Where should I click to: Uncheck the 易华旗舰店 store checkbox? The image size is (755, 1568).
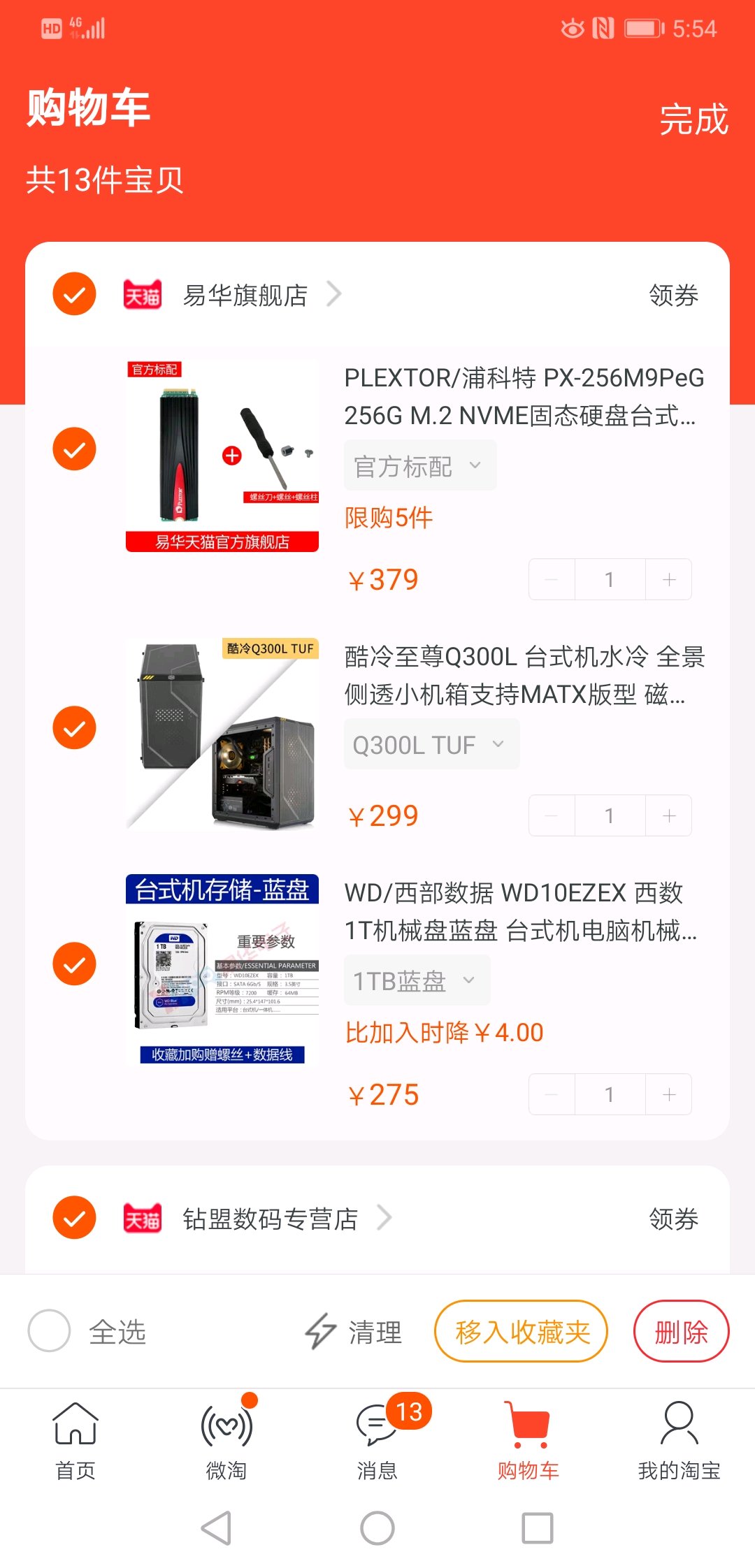click(74, 294)
